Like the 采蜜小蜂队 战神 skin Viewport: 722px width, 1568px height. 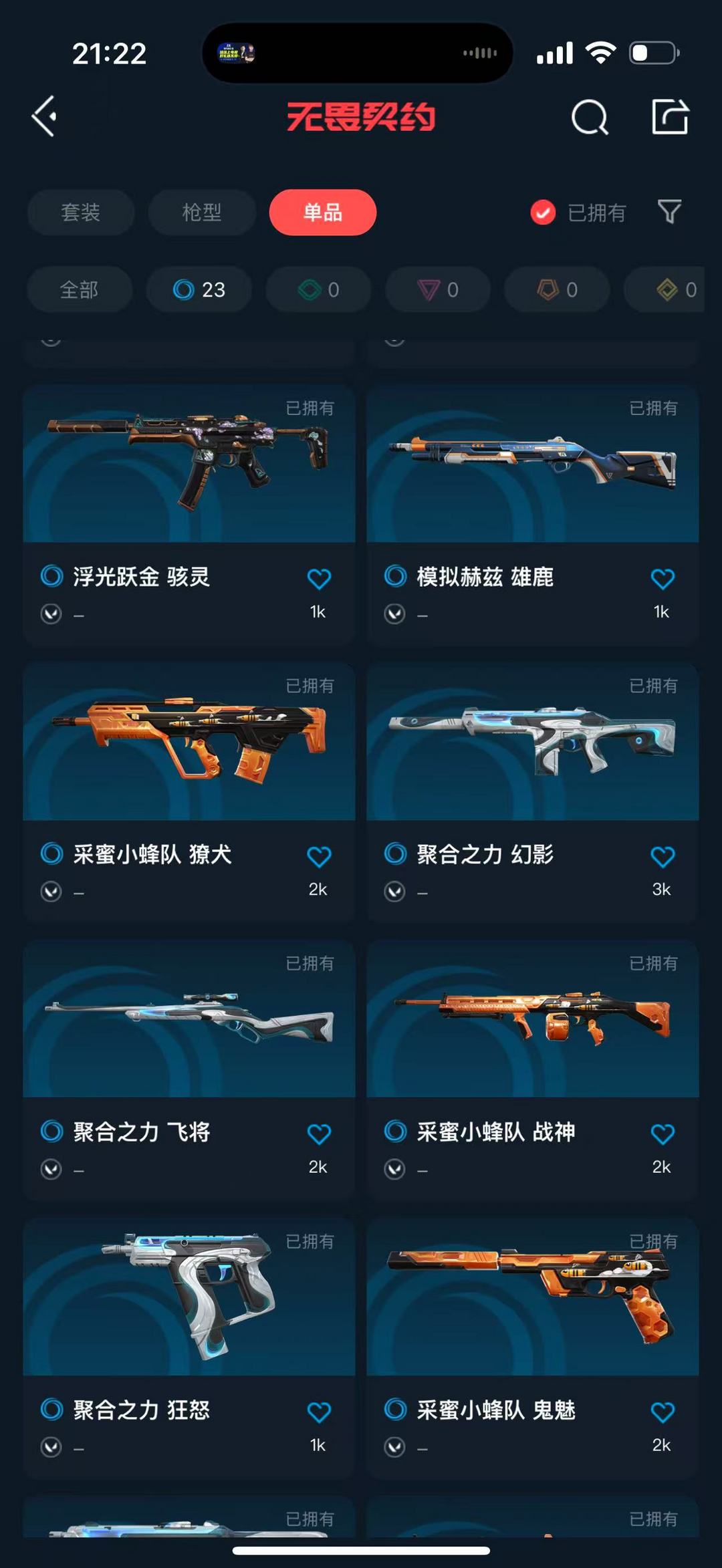point(663,1134)
